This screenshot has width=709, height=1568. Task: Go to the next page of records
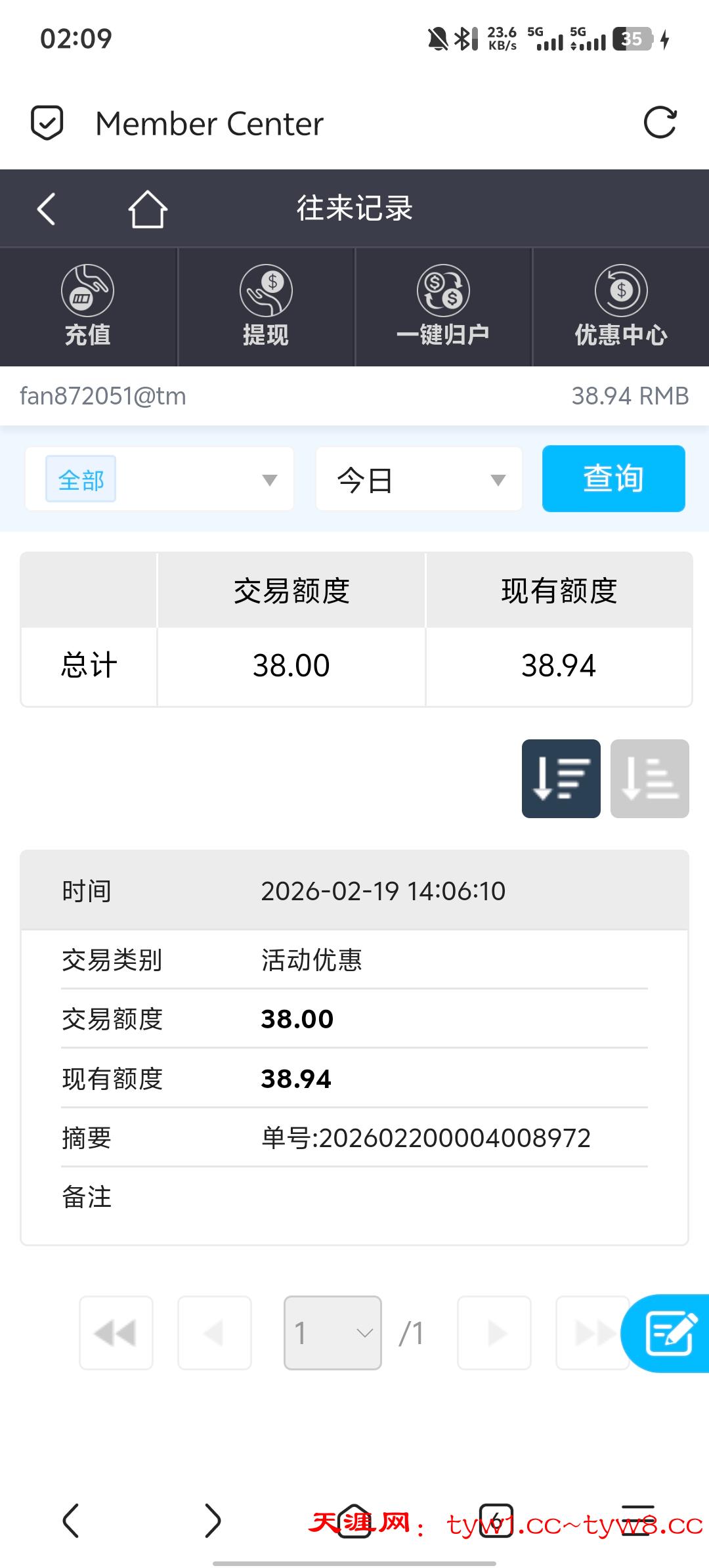click(x=494, y=1333)
